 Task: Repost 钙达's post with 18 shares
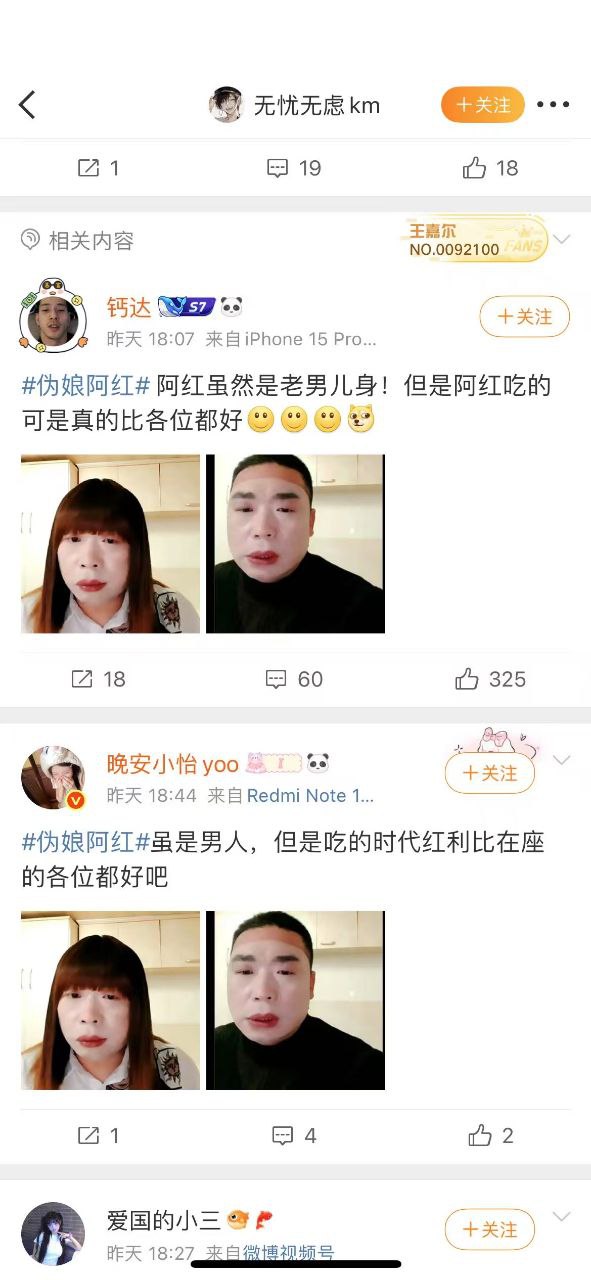[x=99, y=679]
